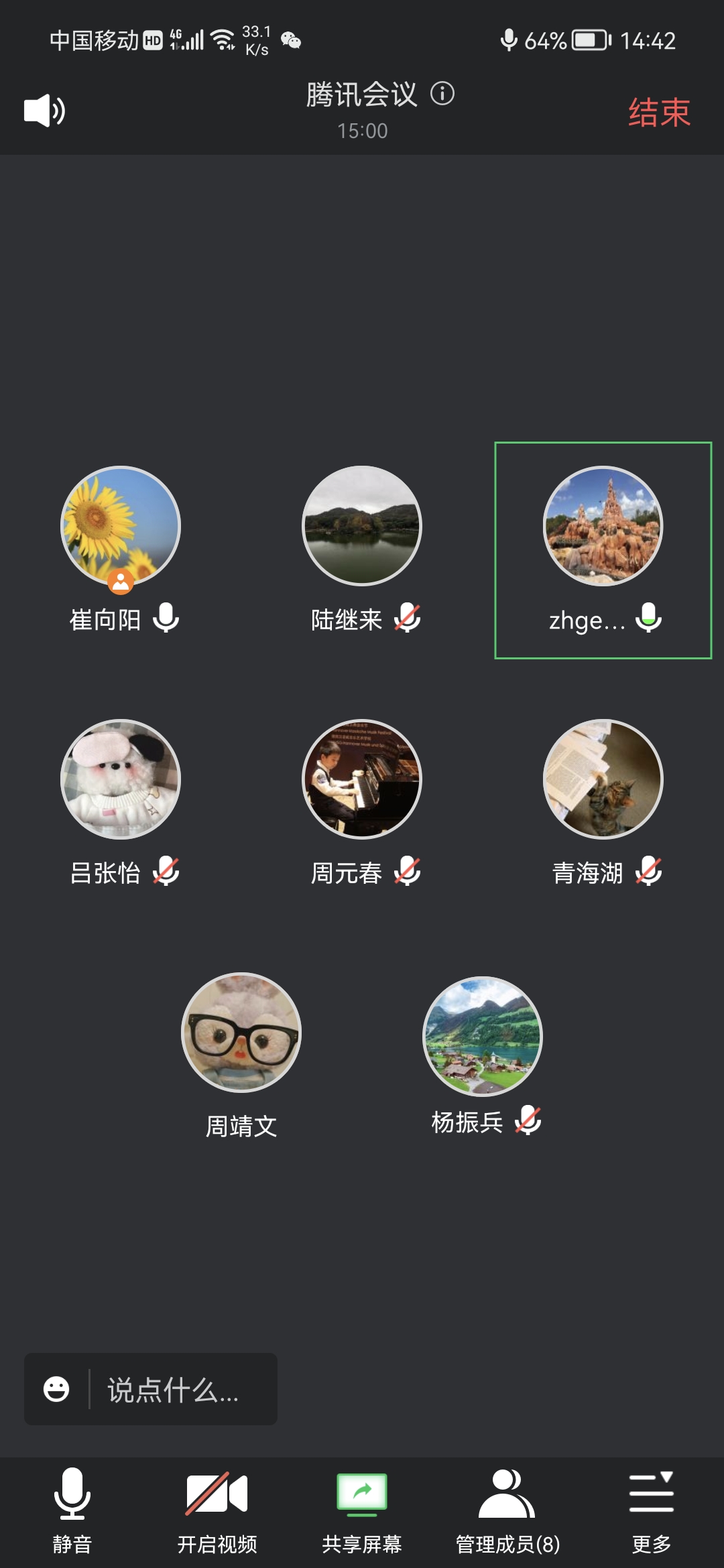This screenshot has width=724, height=1568.
Task: Select the highlighted participant zhge…
Action: point(603,526)
